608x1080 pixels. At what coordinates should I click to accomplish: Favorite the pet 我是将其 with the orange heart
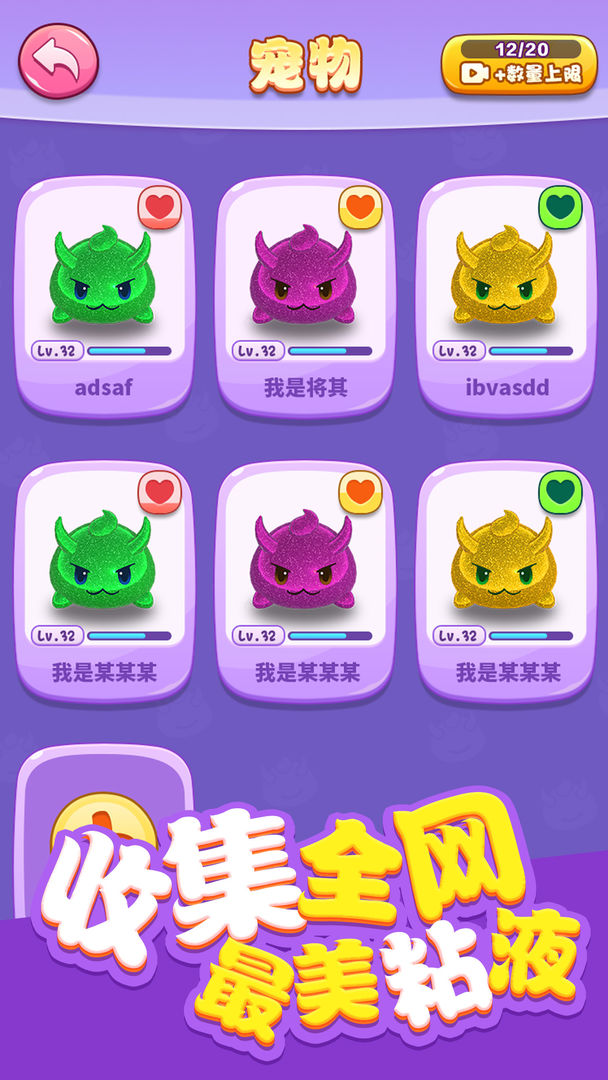click(x=361, y=208)
